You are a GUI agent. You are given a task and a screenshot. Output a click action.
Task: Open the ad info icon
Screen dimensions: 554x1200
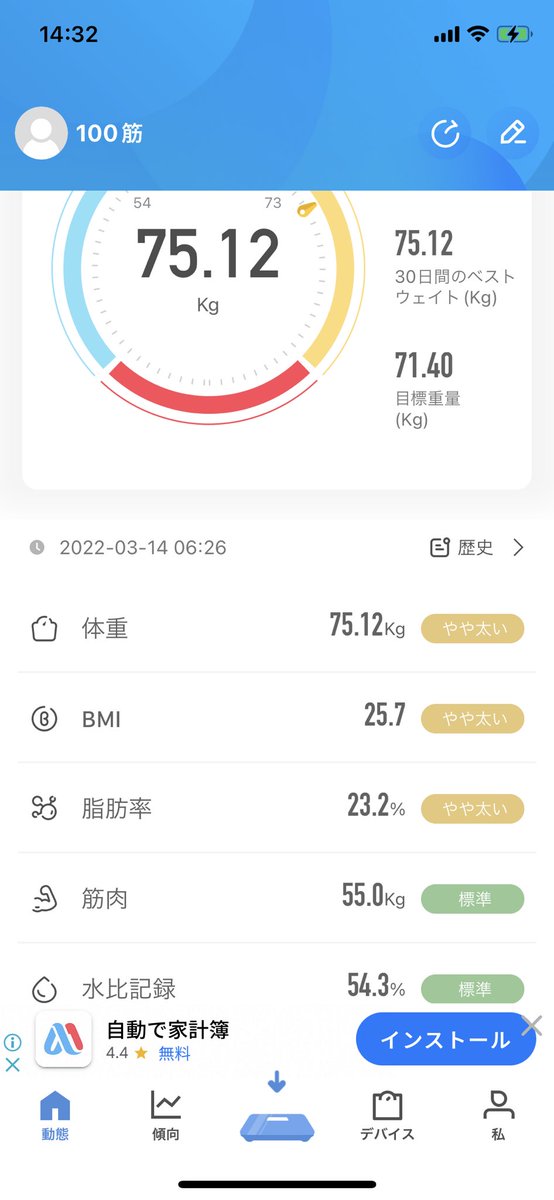pyautogui.click(x=13, y=1042)
